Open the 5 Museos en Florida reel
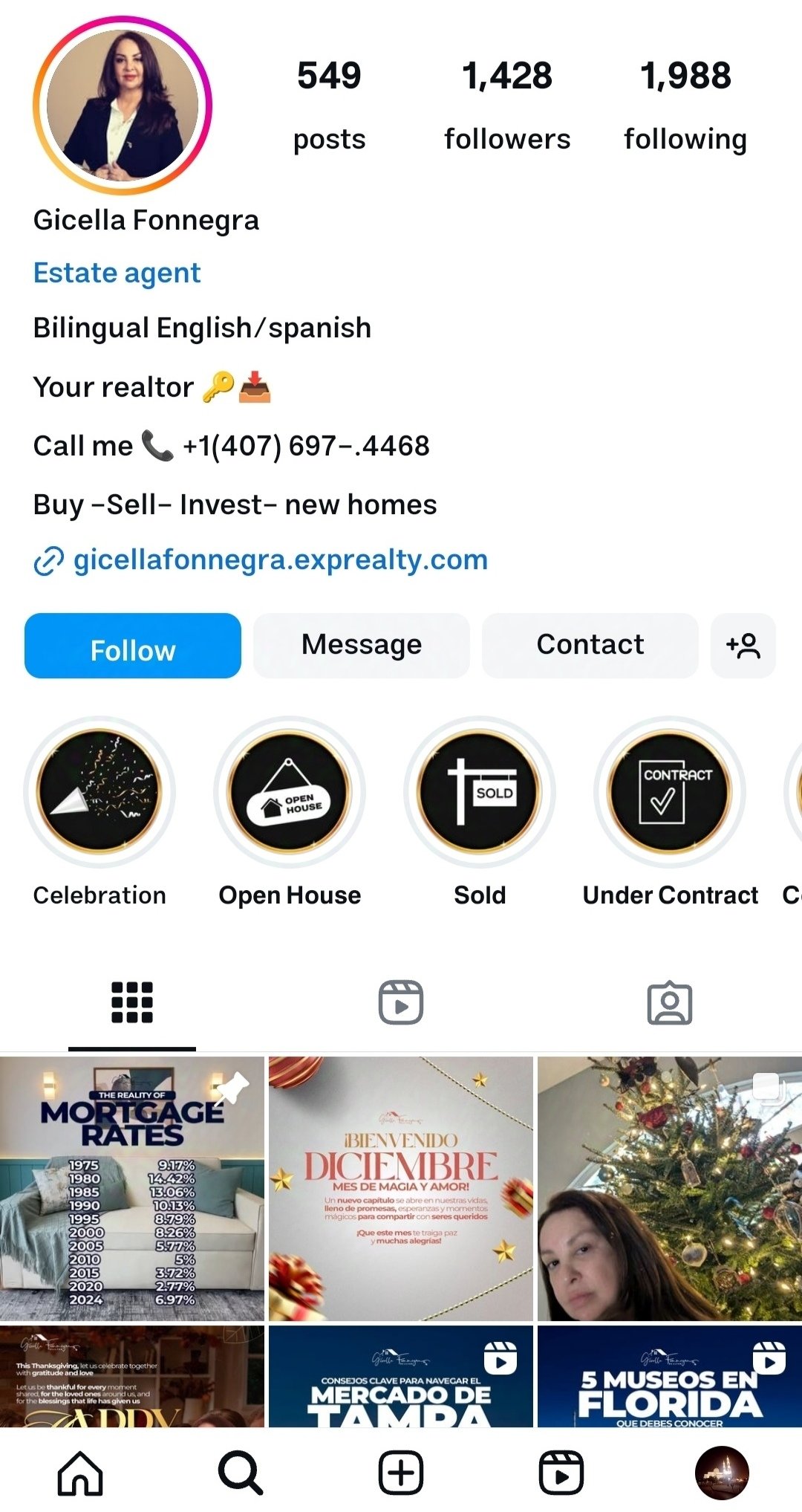Image resolution: width=802 pixels, height=1512 pixels. pos(670,1376)
